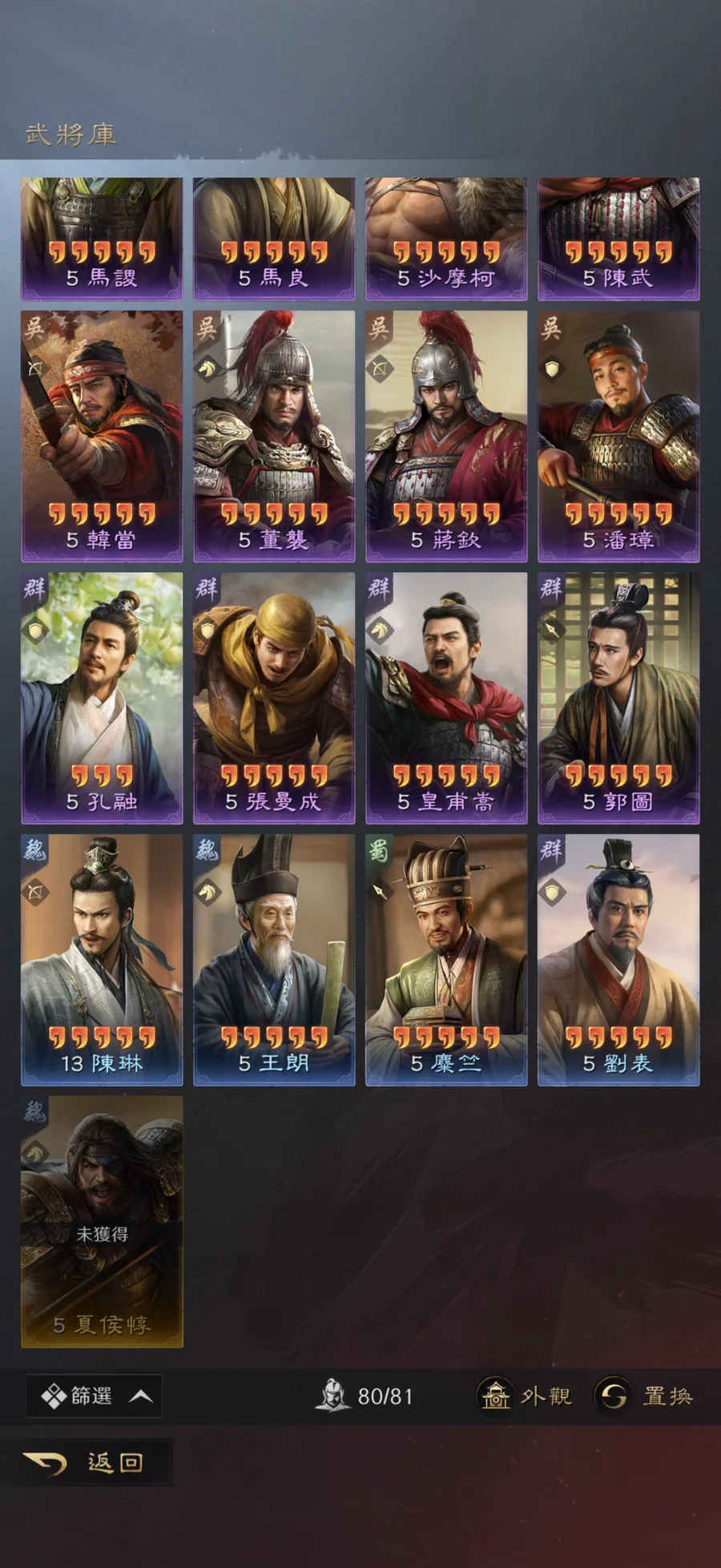Screen dimensions: 721x1568
Task: Open the unobtained 夏侯惇 card
Action: (x=102, y=1222)
